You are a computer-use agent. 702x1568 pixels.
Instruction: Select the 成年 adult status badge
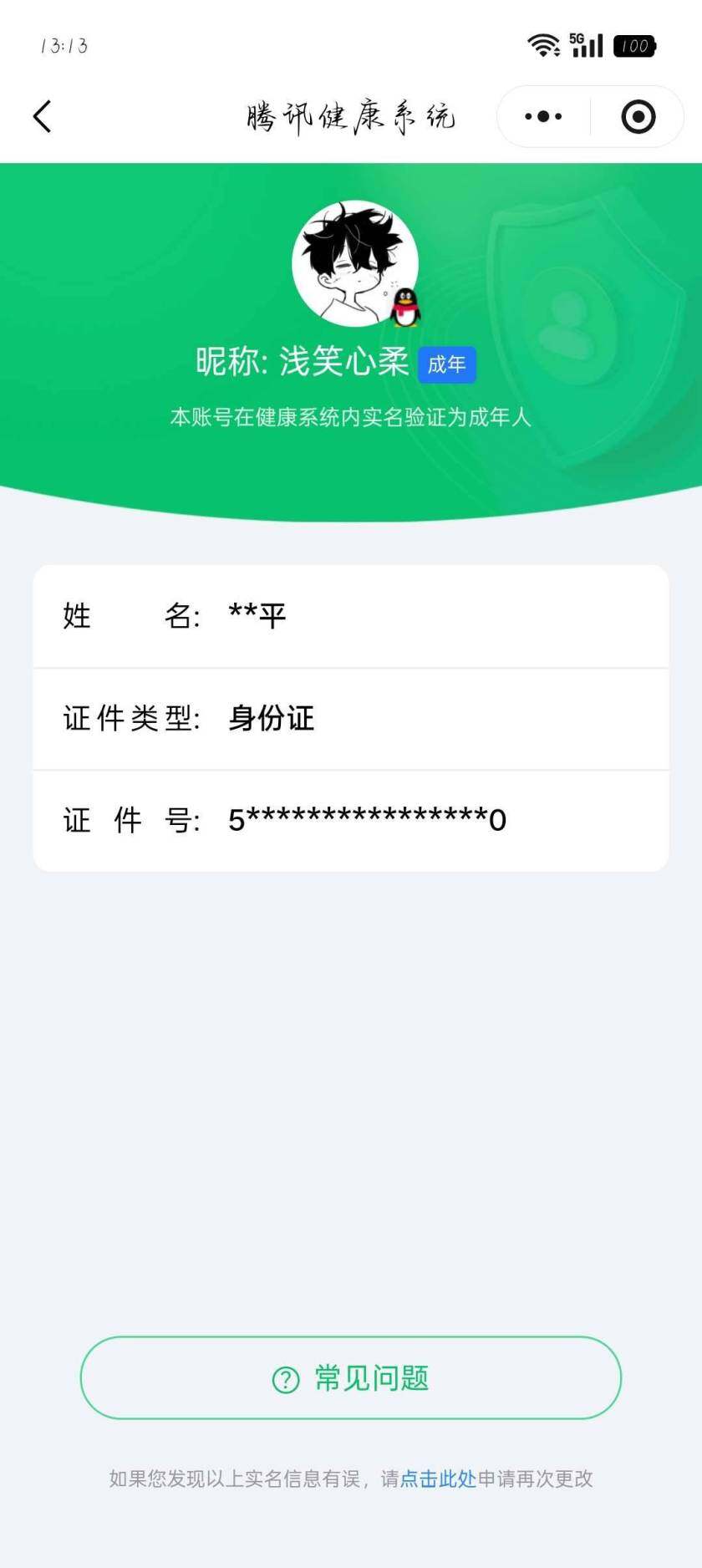[x=447, y=364]
